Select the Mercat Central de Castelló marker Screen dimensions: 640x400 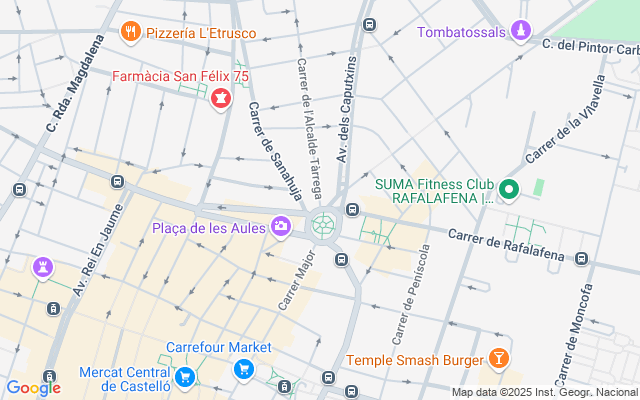click(184, 377)
